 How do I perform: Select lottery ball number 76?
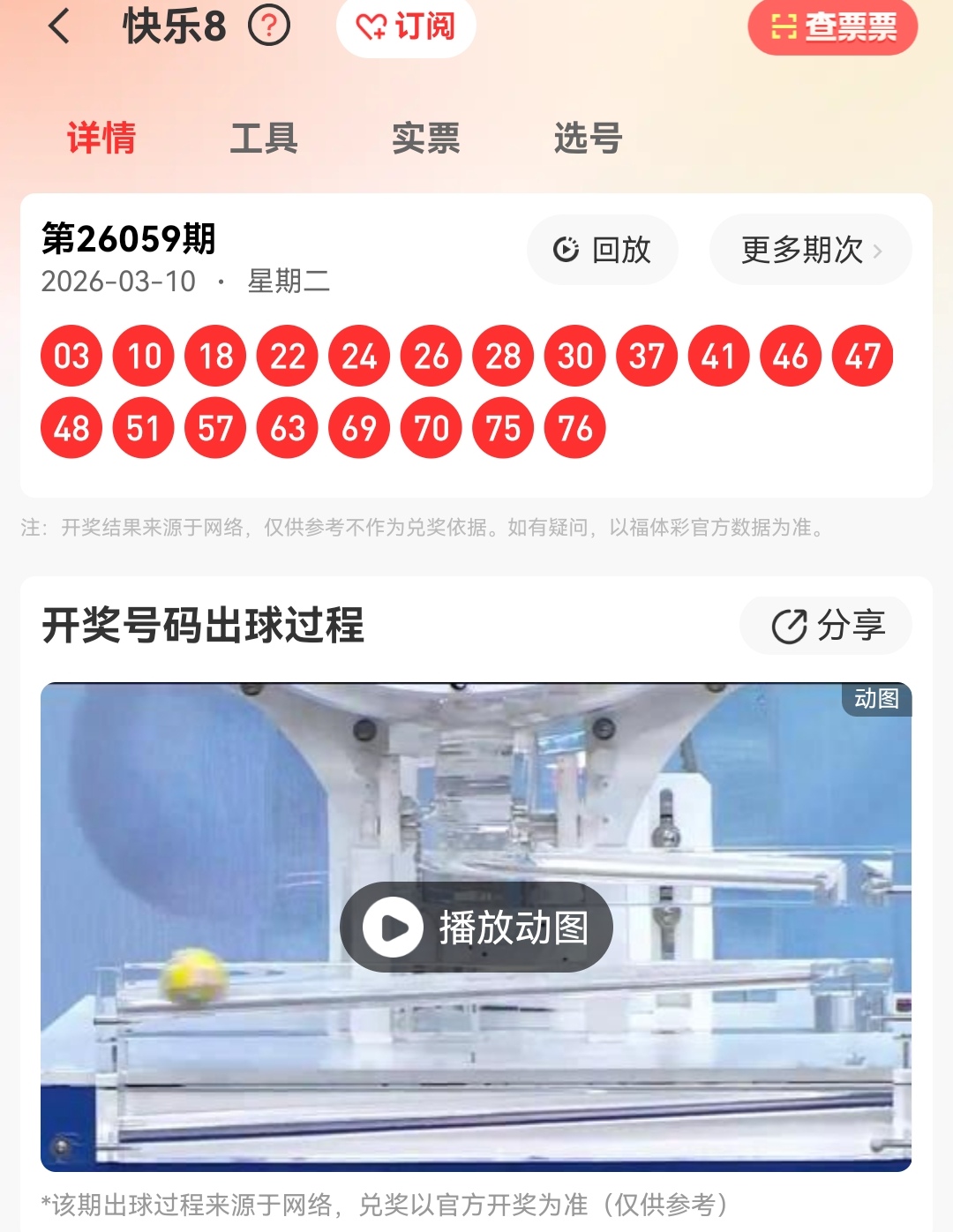[574, 429]
